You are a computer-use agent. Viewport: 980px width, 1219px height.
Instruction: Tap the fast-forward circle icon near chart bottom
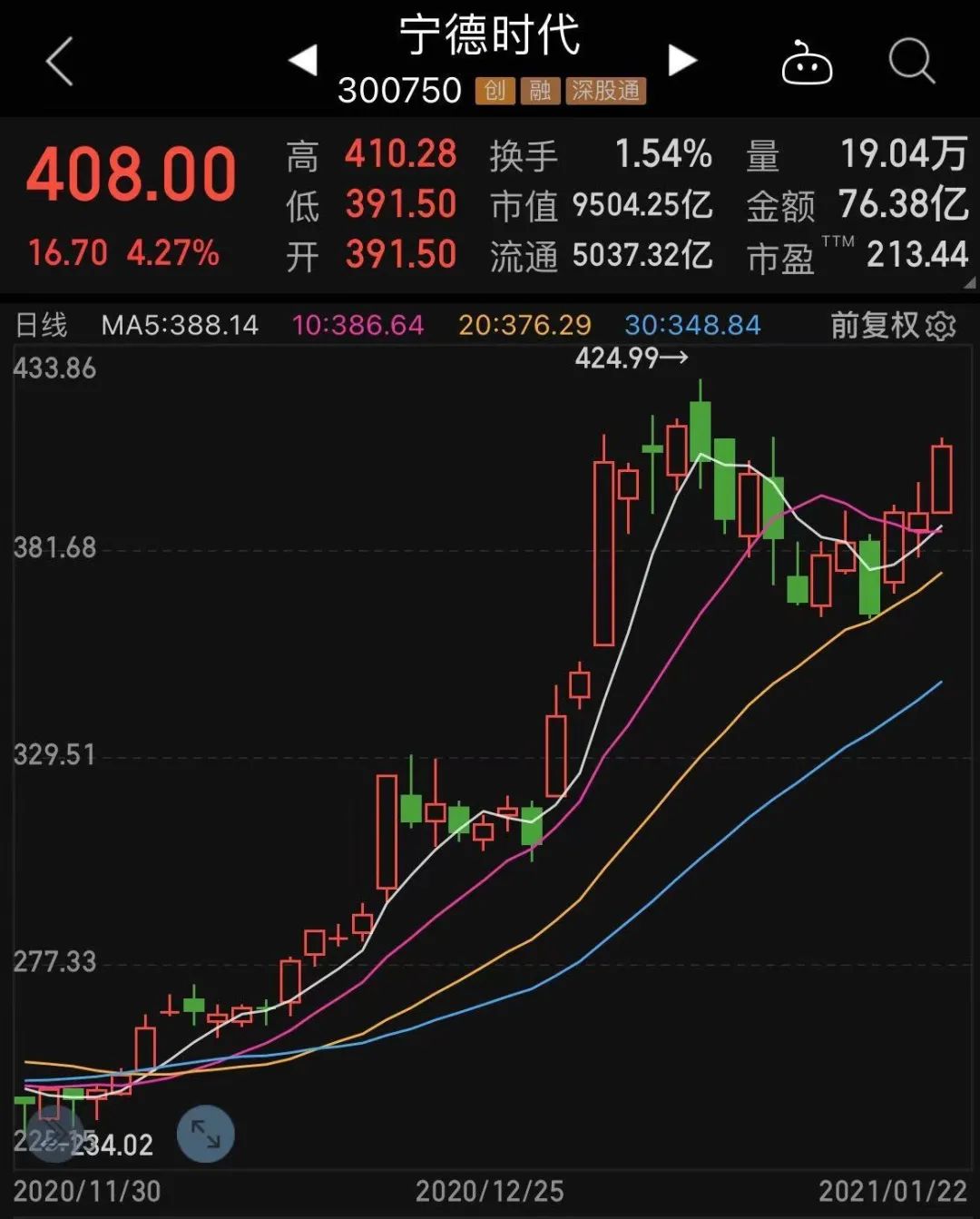pos(54,1135)
